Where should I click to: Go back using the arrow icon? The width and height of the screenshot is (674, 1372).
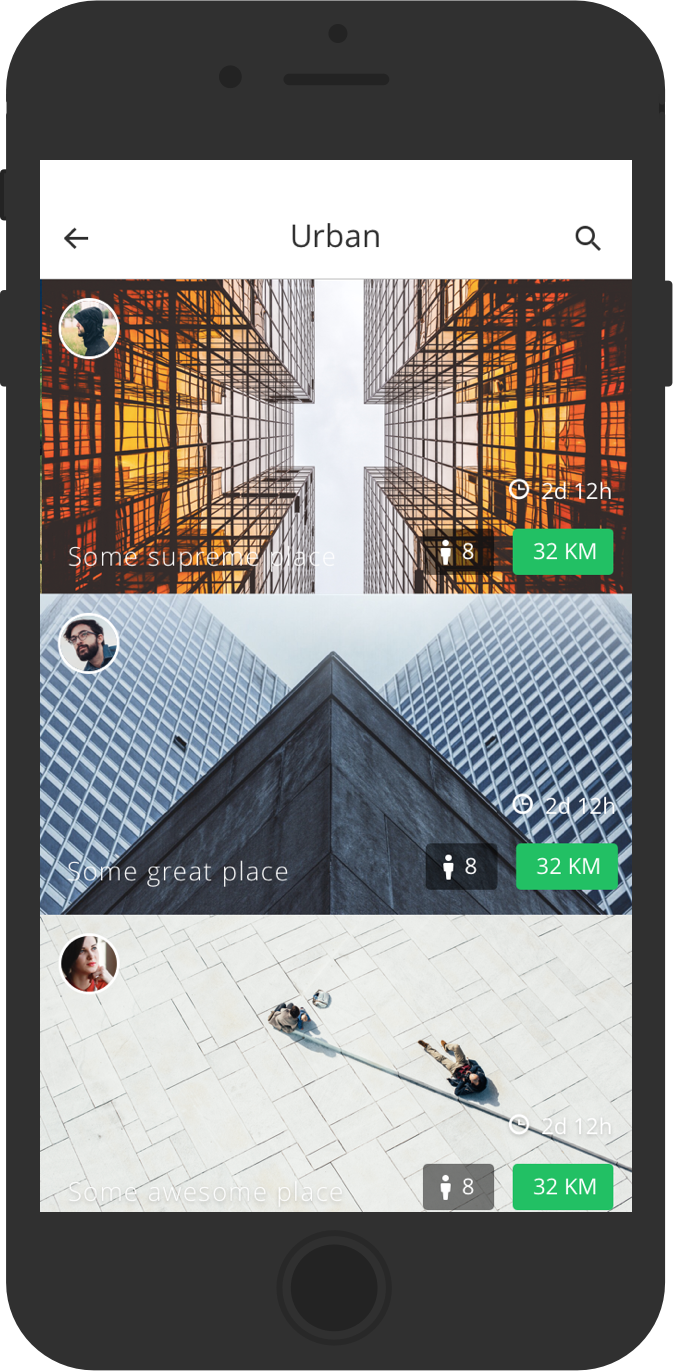(x=76, y=238)
